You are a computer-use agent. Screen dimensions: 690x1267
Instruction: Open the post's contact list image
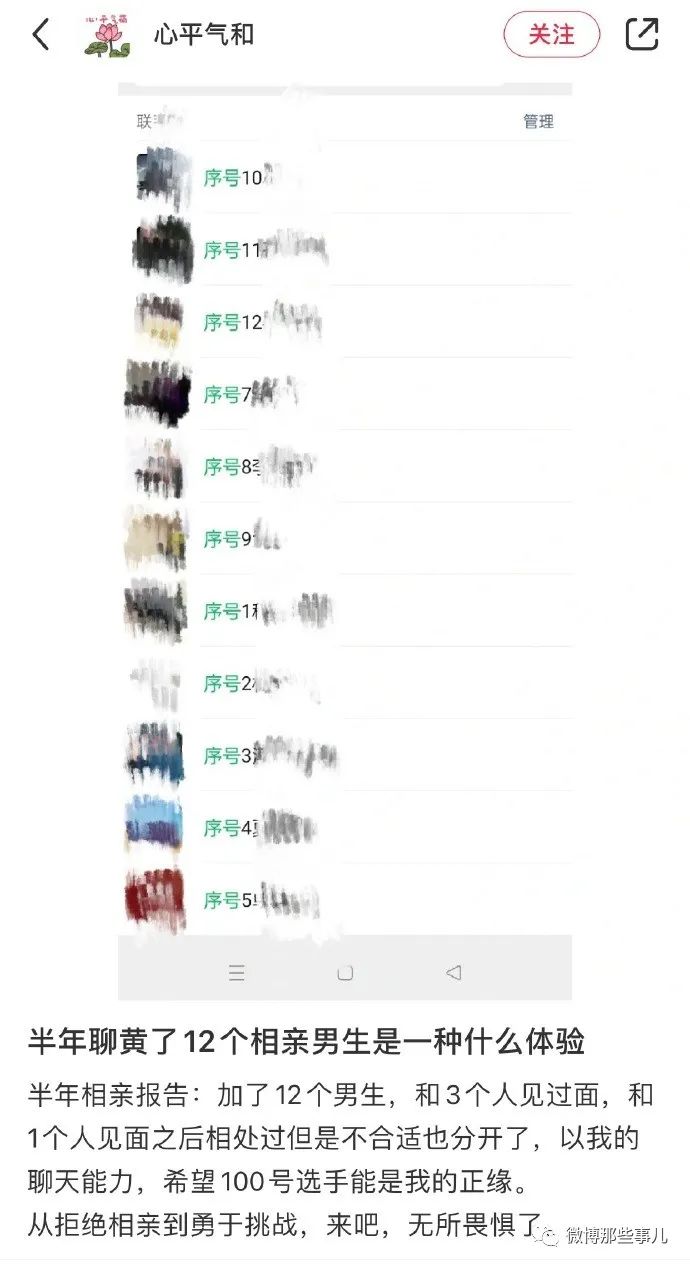345,540
